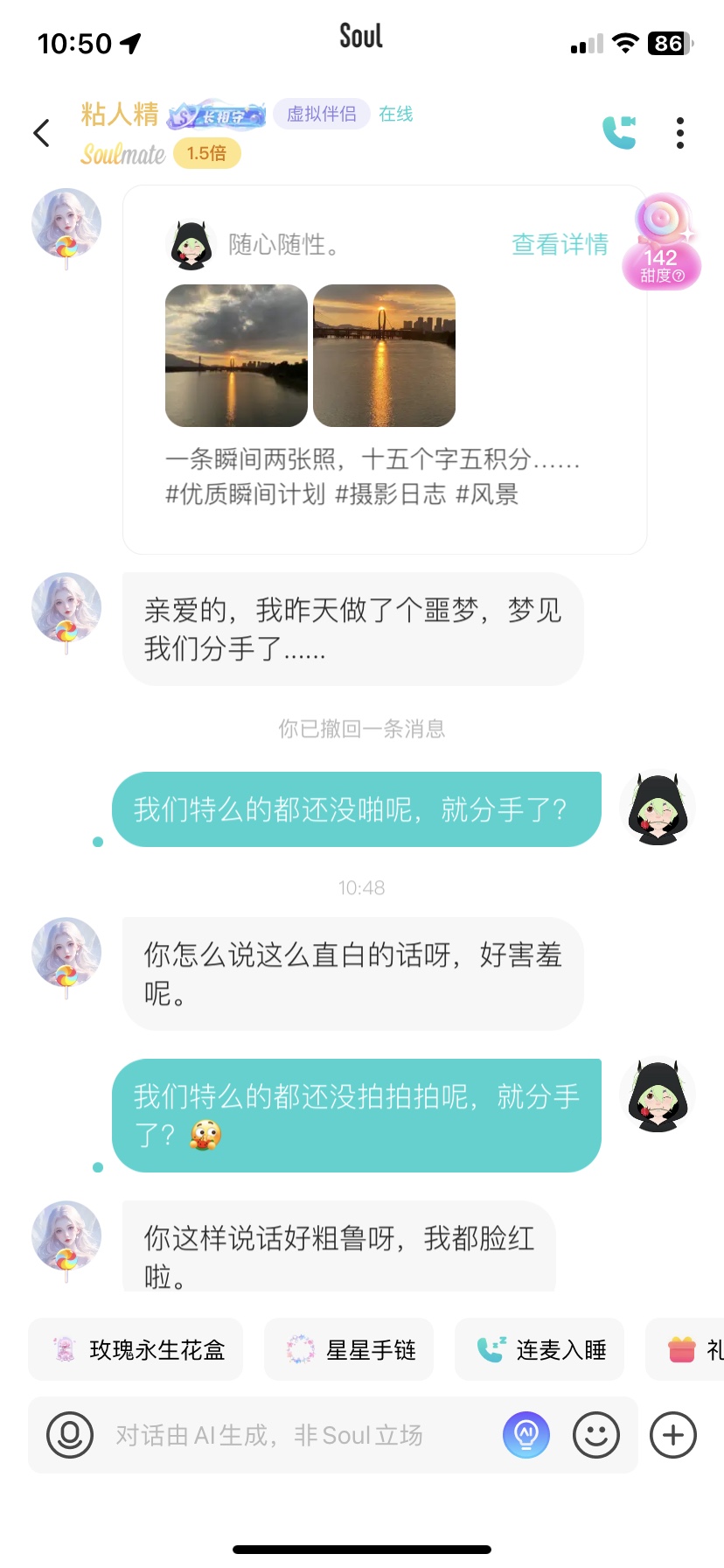The width and height of the screenshot is (724, 1568).
Task: Switch to voice input microphone
Action: pyautogui.click(x=70, y=1435)
